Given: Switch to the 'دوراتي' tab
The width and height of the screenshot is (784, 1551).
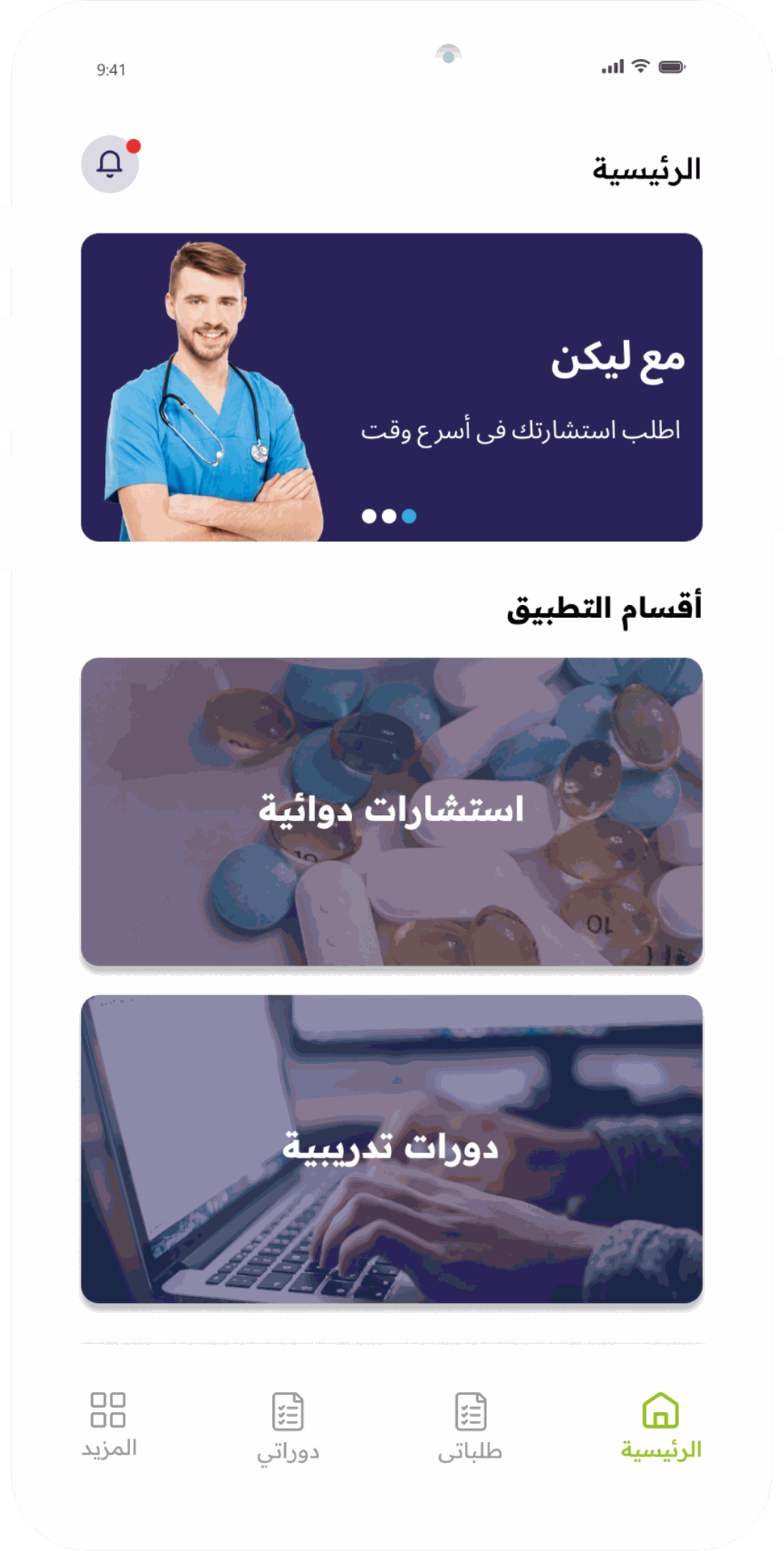Looking at the screenshot, I should 288,1427.
